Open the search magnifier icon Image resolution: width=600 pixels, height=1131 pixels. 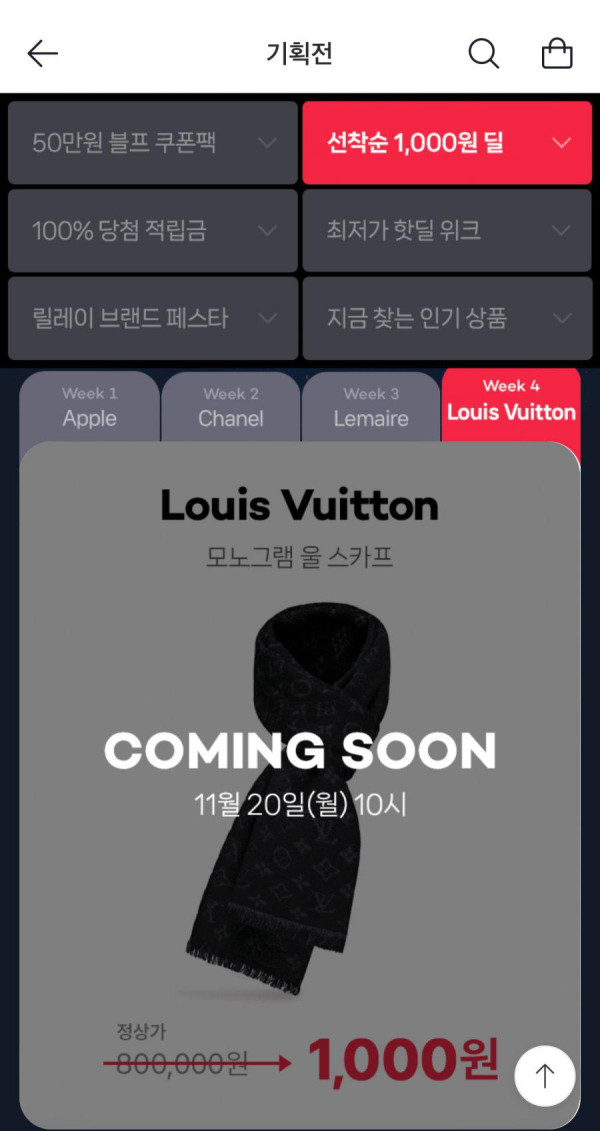[483, 54]
